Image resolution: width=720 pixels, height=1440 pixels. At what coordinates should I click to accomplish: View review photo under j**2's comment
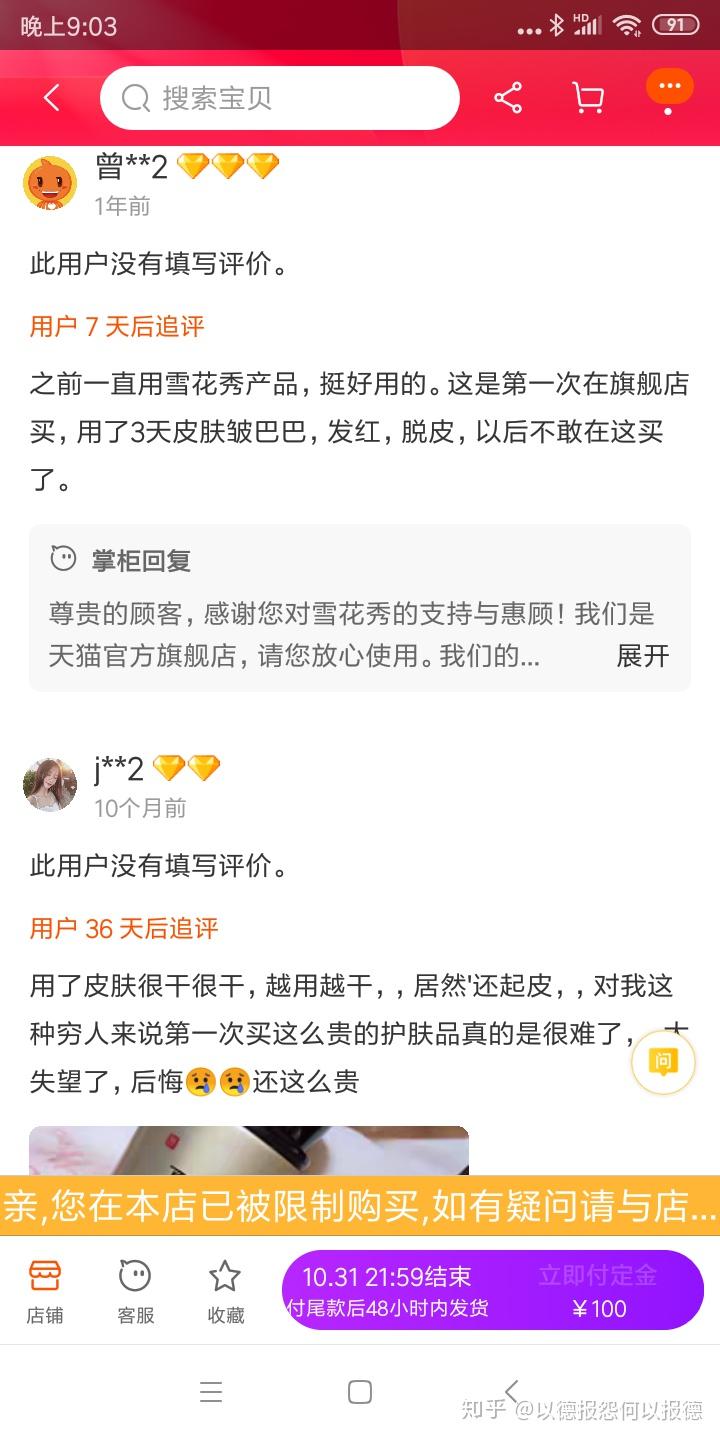(x=248, y=1150)
